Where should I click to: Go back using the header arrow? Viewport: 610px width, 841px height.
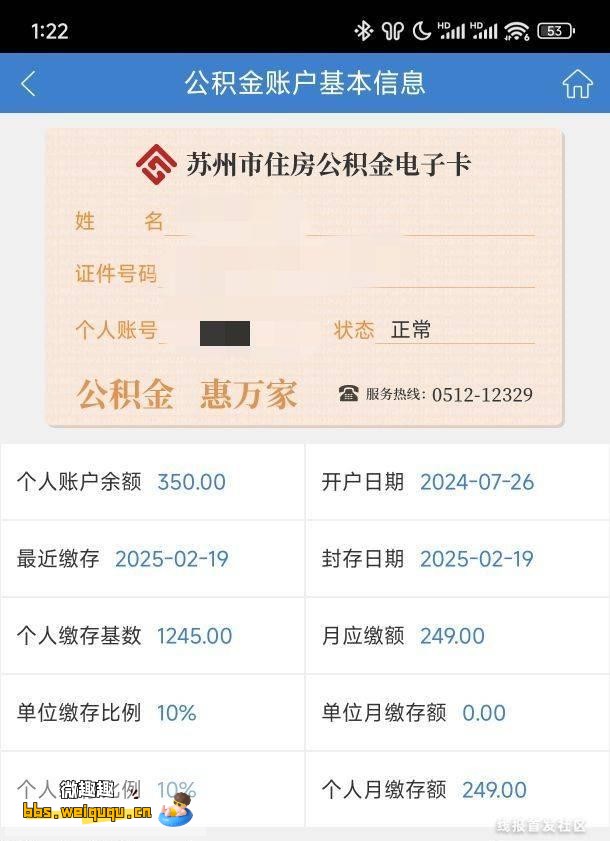28,84
